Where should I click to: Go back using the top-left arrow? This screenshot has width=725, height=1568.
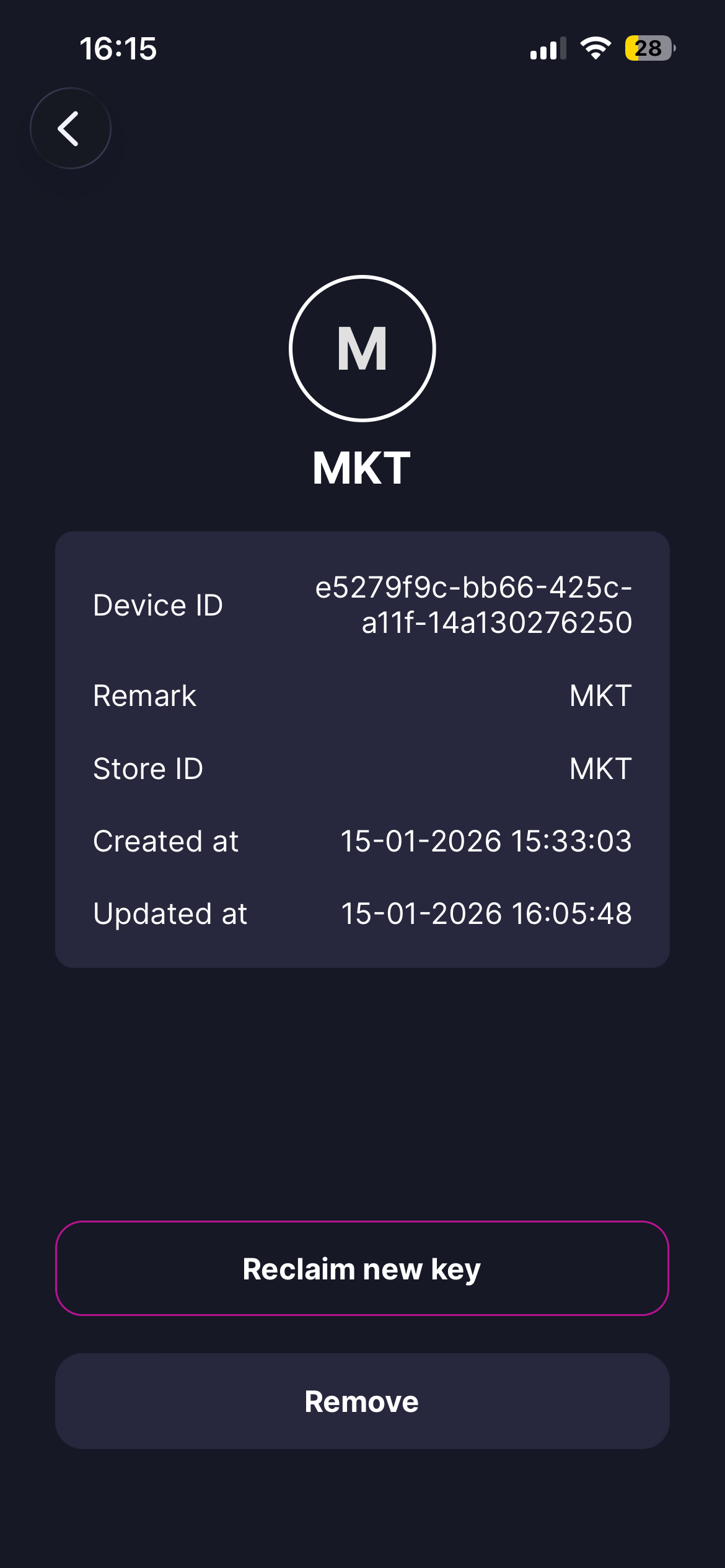70,128
